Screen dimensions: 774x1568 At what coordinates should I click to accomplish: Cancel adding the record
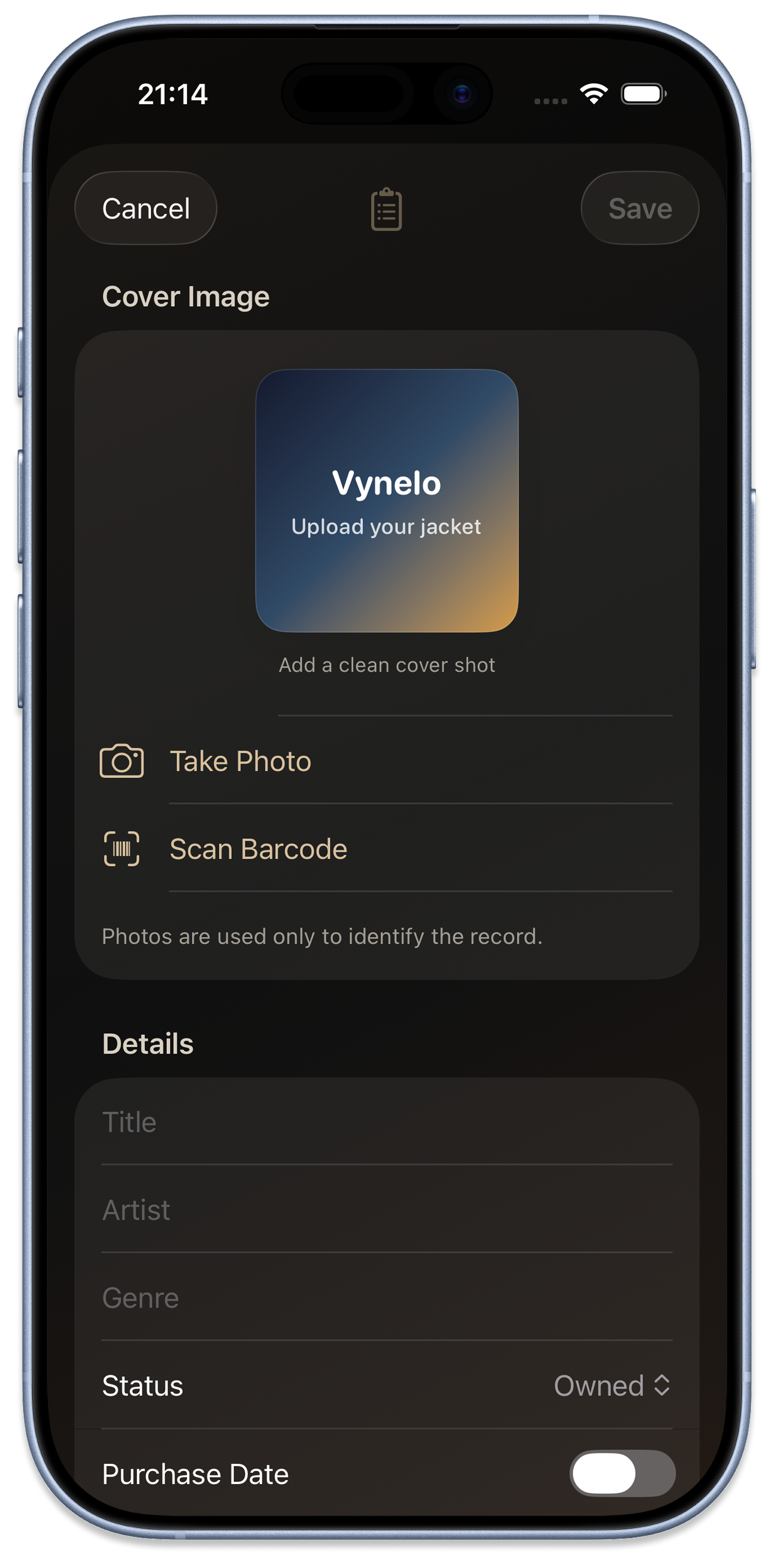click(x=145, y=208)
